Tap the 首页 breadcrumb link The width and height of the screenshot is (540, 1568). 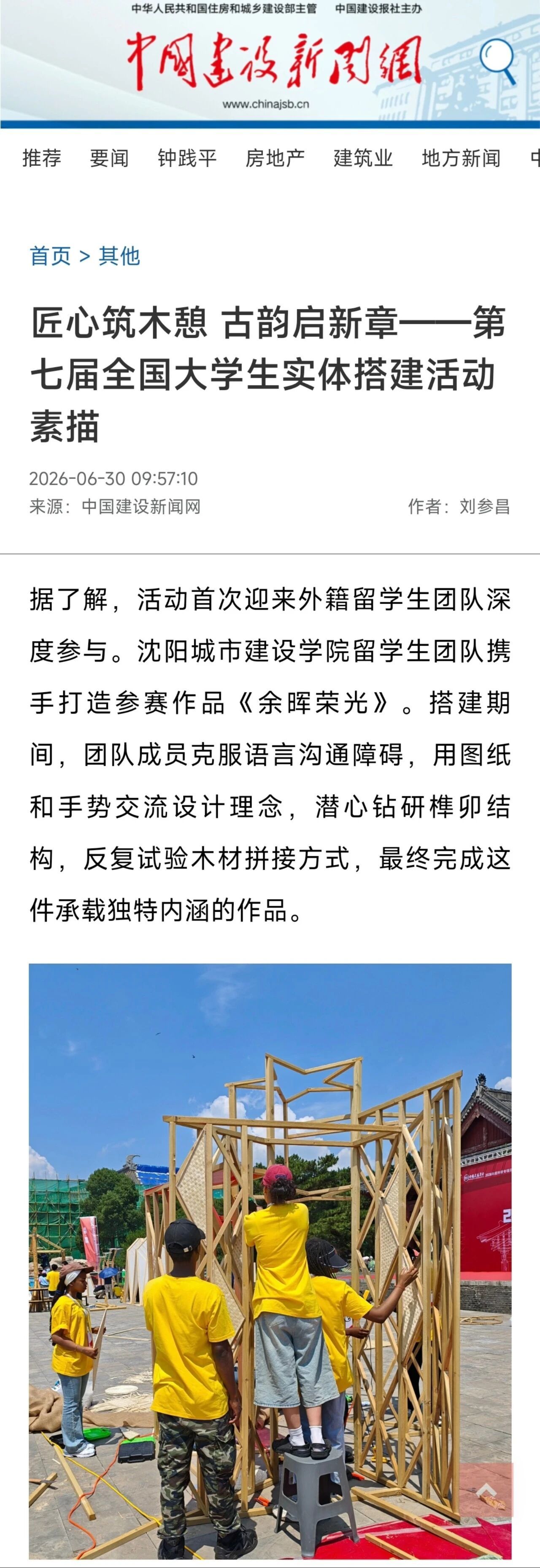click(51, 256)
